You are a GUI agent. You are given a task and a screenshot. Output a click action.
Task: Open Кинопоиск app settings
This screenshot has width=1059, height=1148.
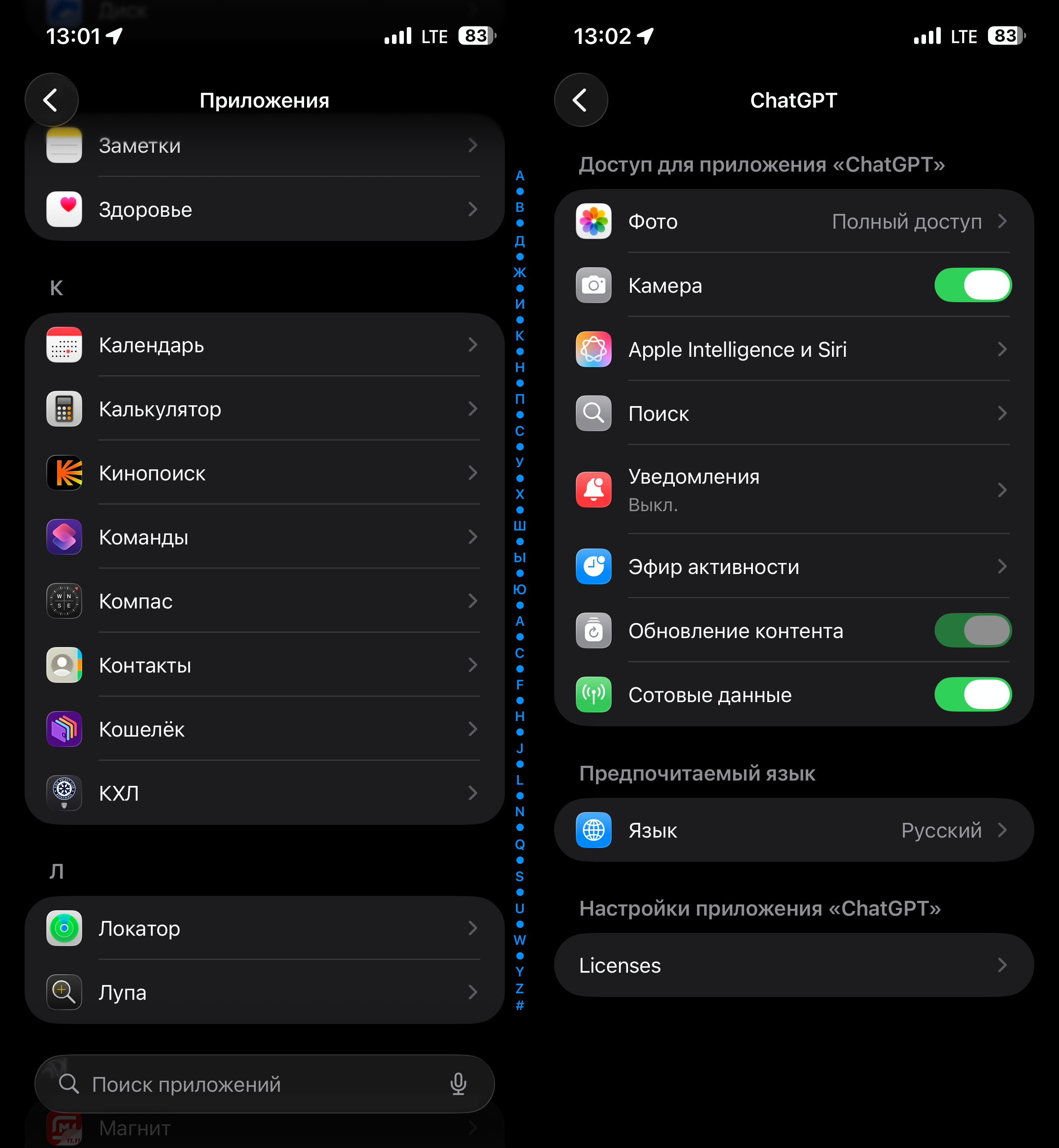click(264, 473)
